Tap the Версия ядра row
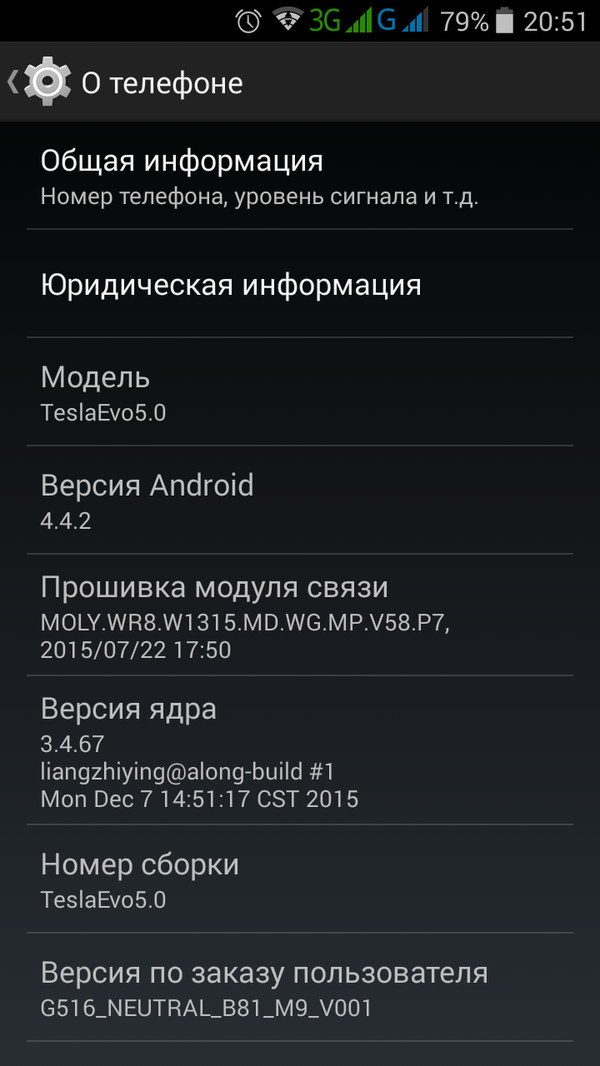Viewport: 600px width, 1066px height. click(x=300, y=751)
